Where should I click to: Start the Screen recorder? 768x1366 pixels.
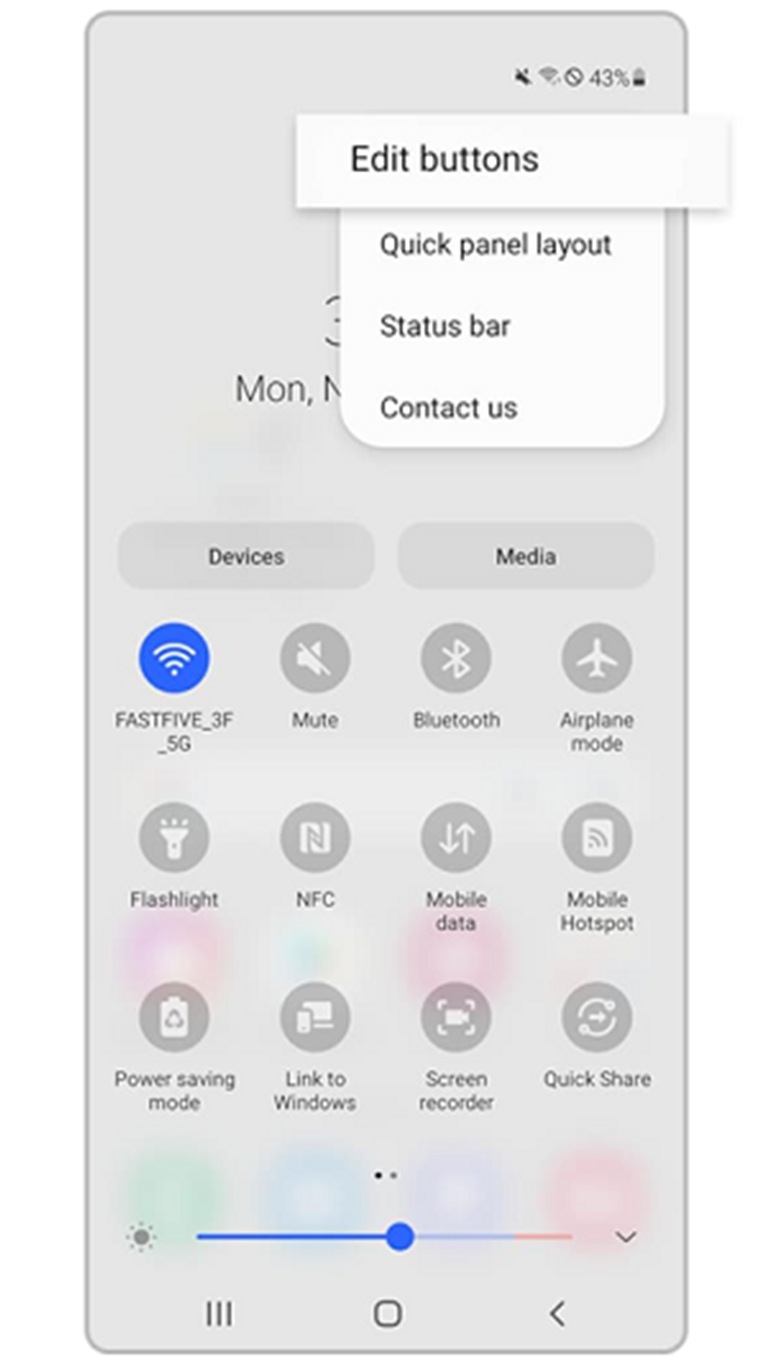point(456,1018)
